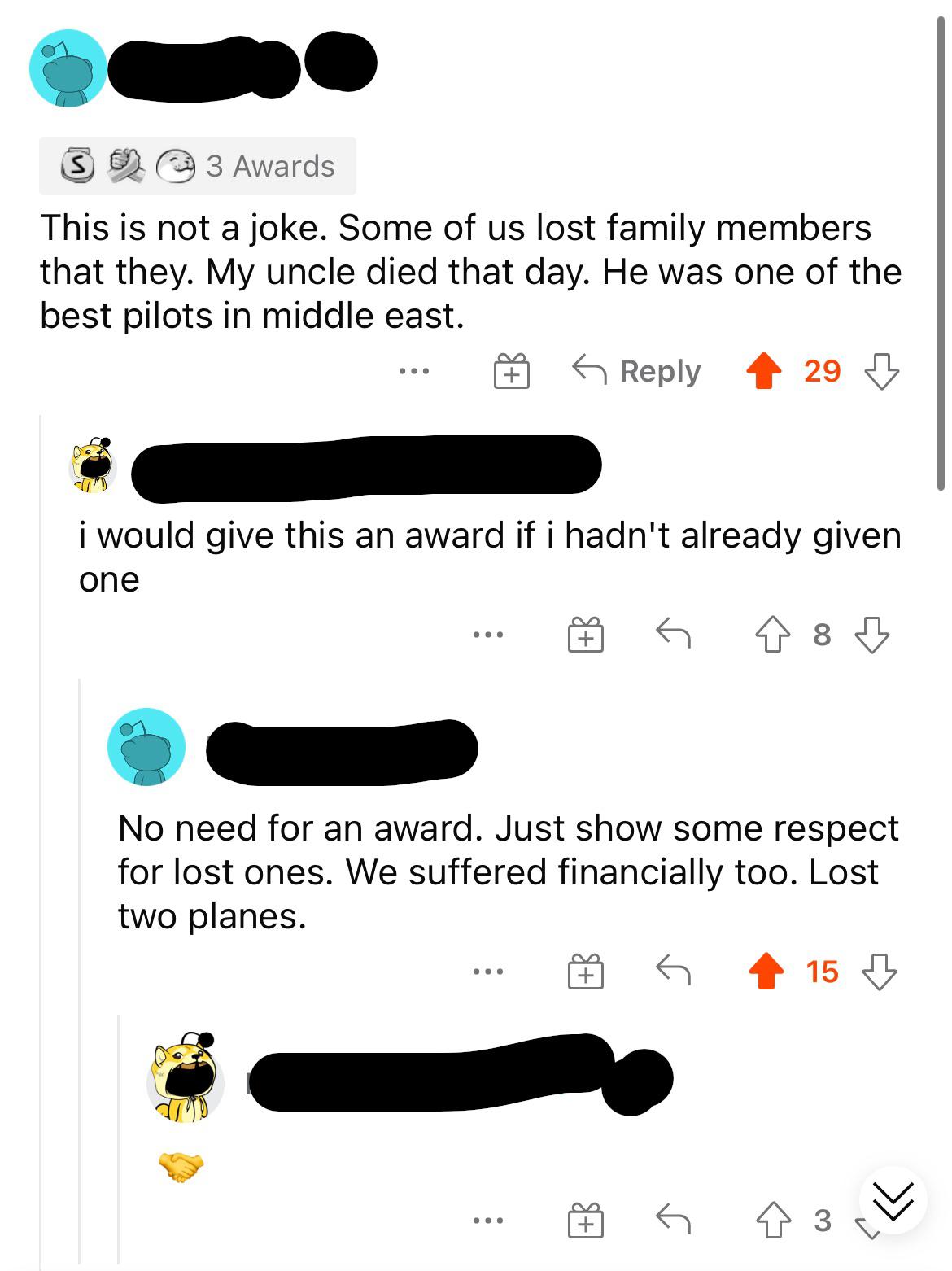Downvote the 15-point comment
The image size is (952, 1271).
click(879, 972)
